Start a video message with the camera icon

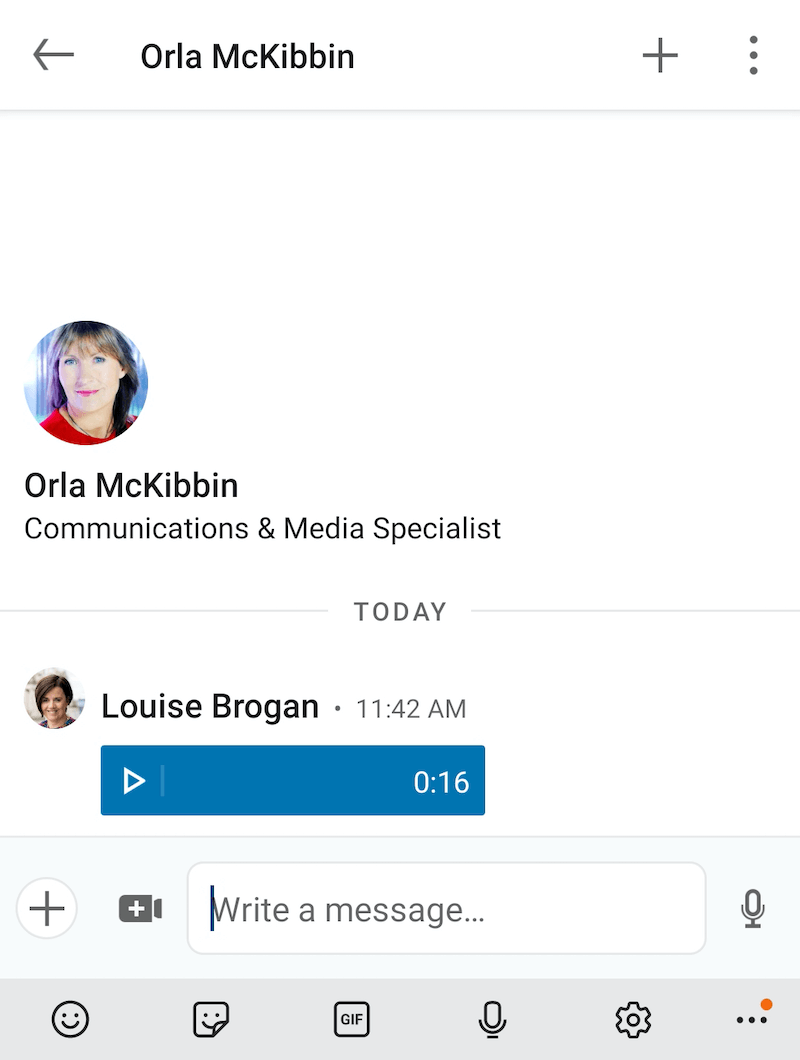pos(140,908)
